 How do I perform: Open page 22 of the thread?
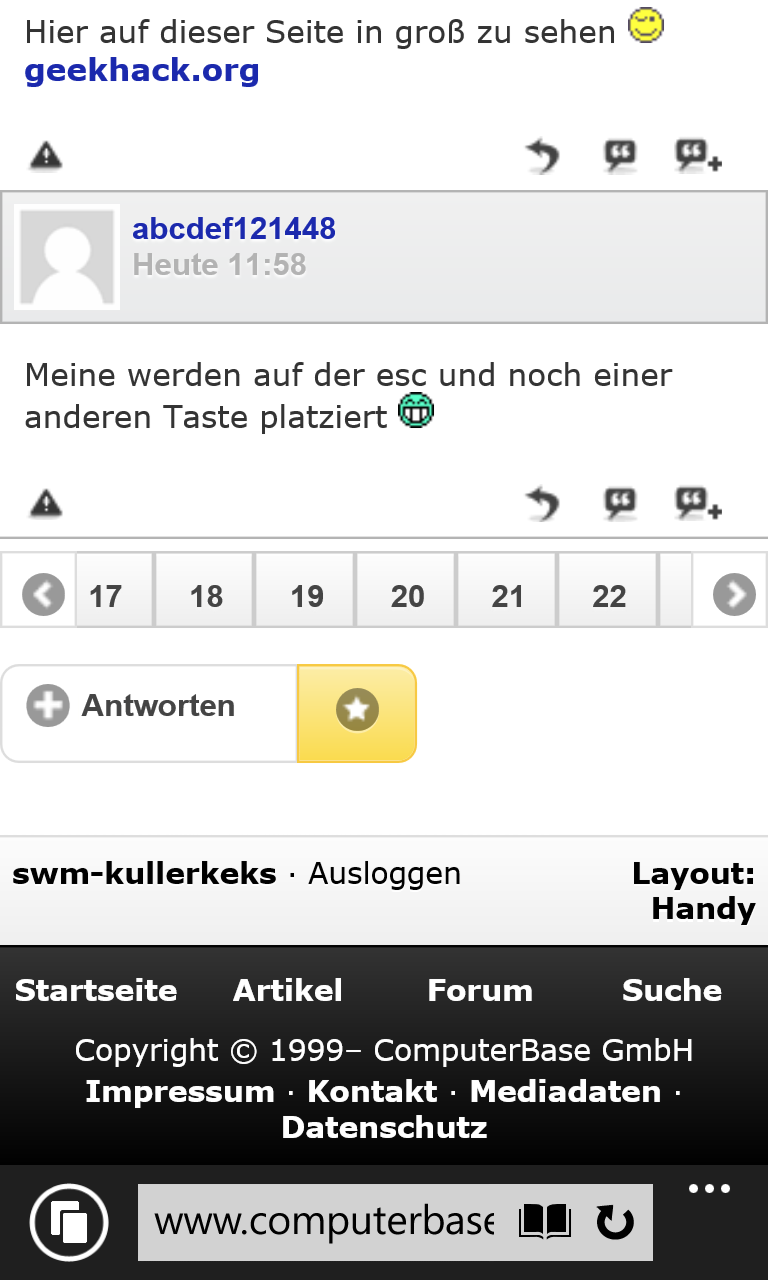609,596
